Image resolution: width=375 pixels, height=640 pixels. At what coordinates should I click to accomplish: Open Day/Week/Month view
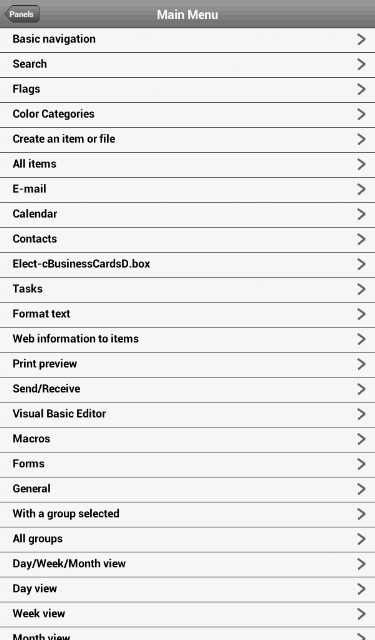pyautogui.click(x=187, y=564)
